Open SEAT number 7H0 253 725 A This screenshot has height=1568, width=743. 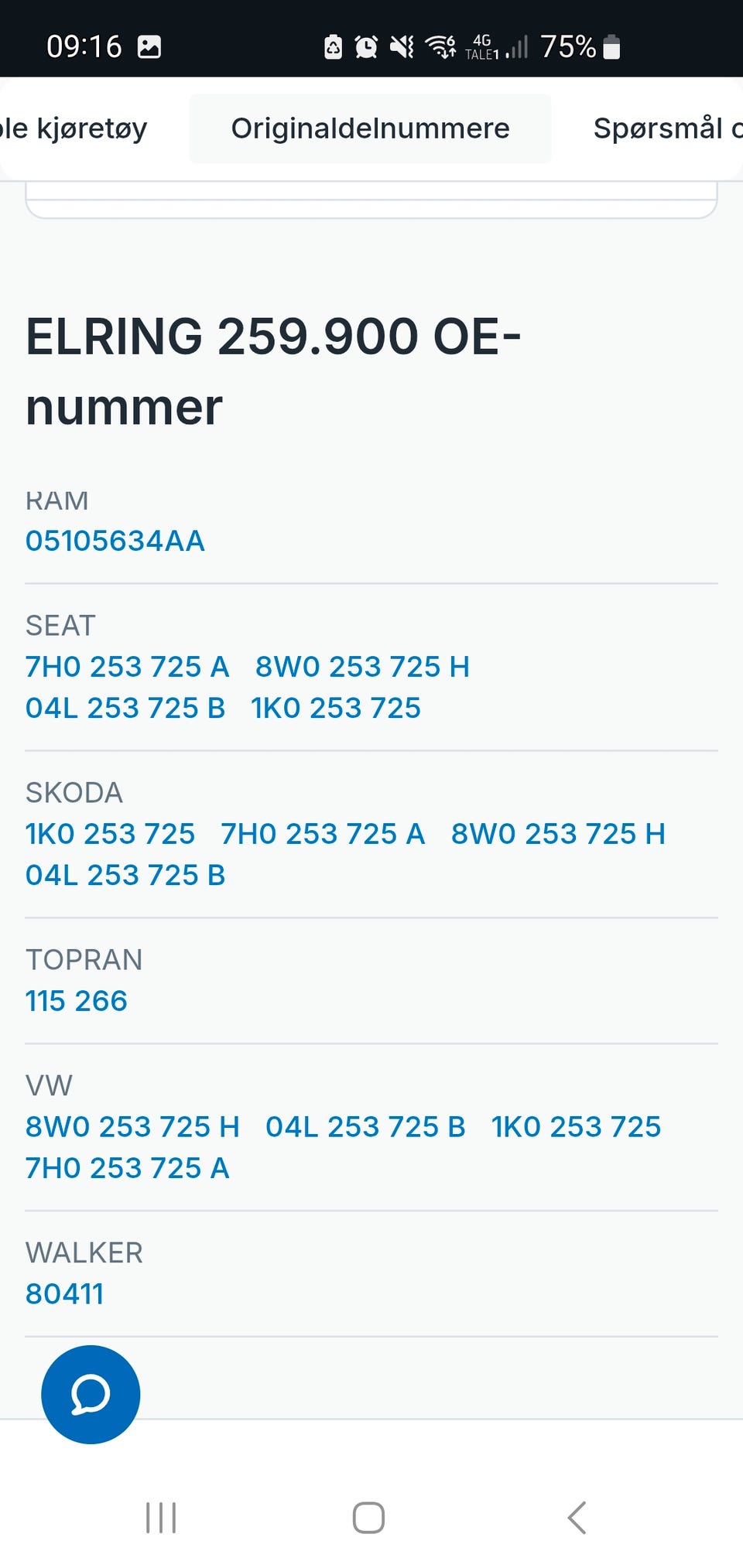[x=128, y=667]
